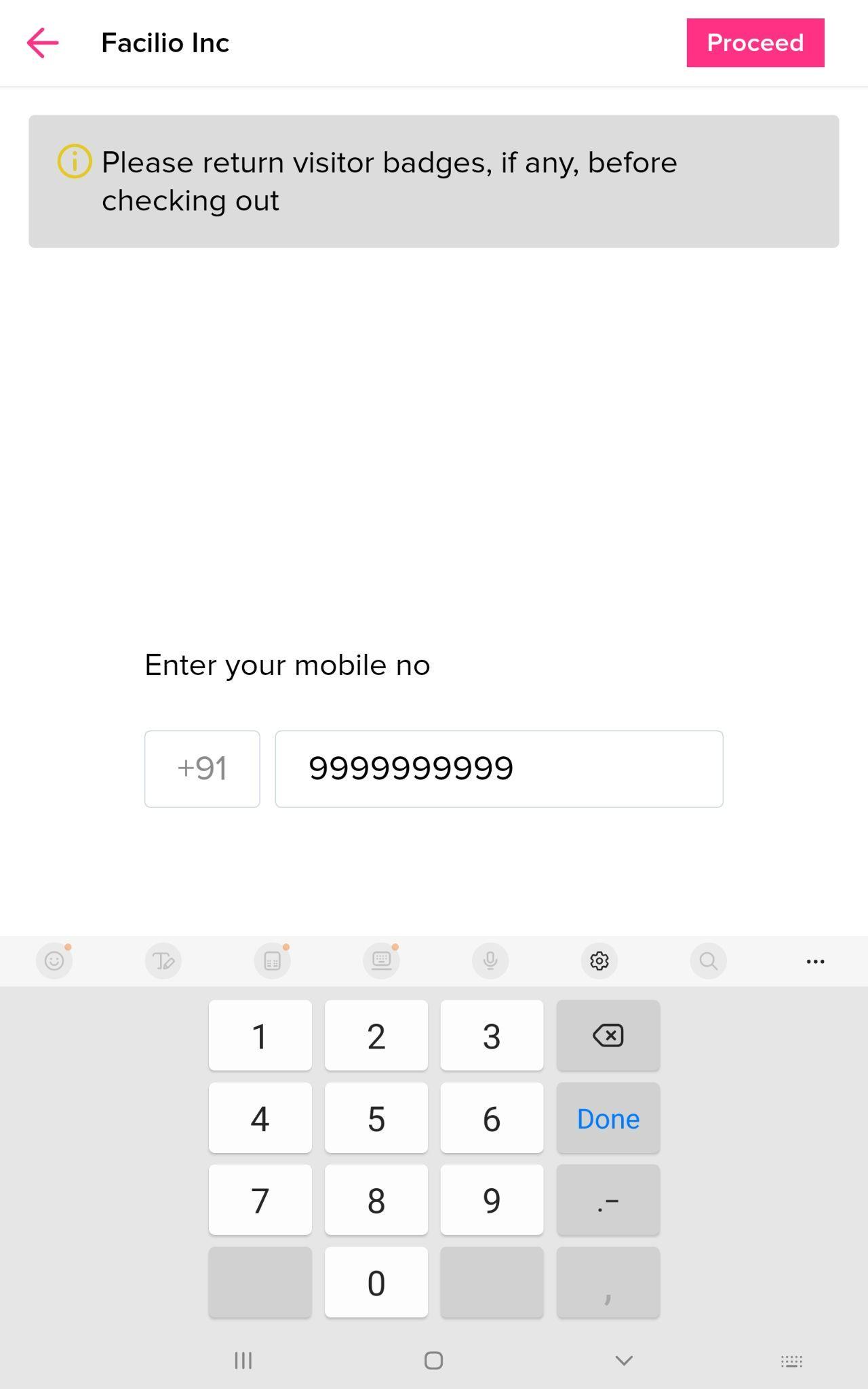Tap the Proceed button
The image size is (868, 1389).
coord(755,43)
